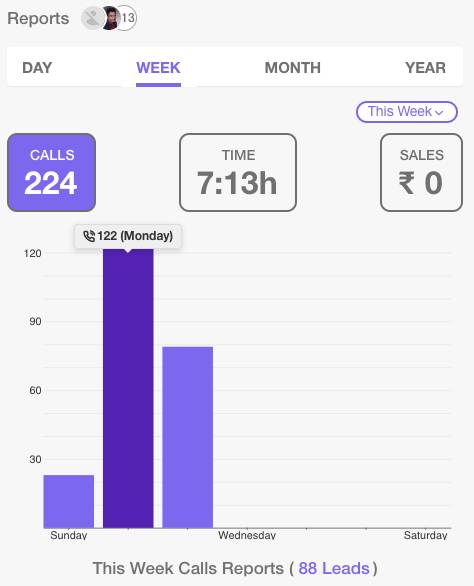Screen dimensions: 474x586
Task: Open the YEAR report tab
Action: click(x=425, y=68)
